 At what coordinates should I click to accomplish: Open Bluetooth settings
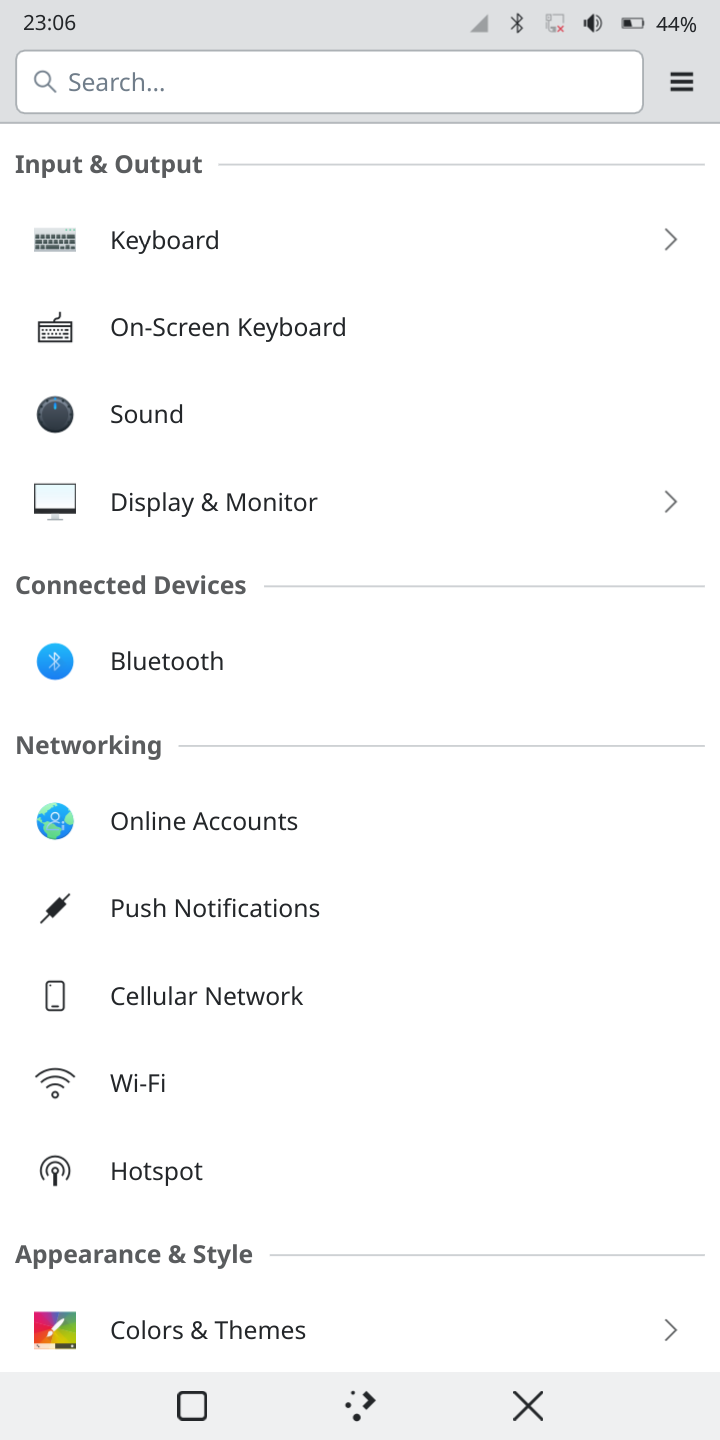click(x=360, y=661)
